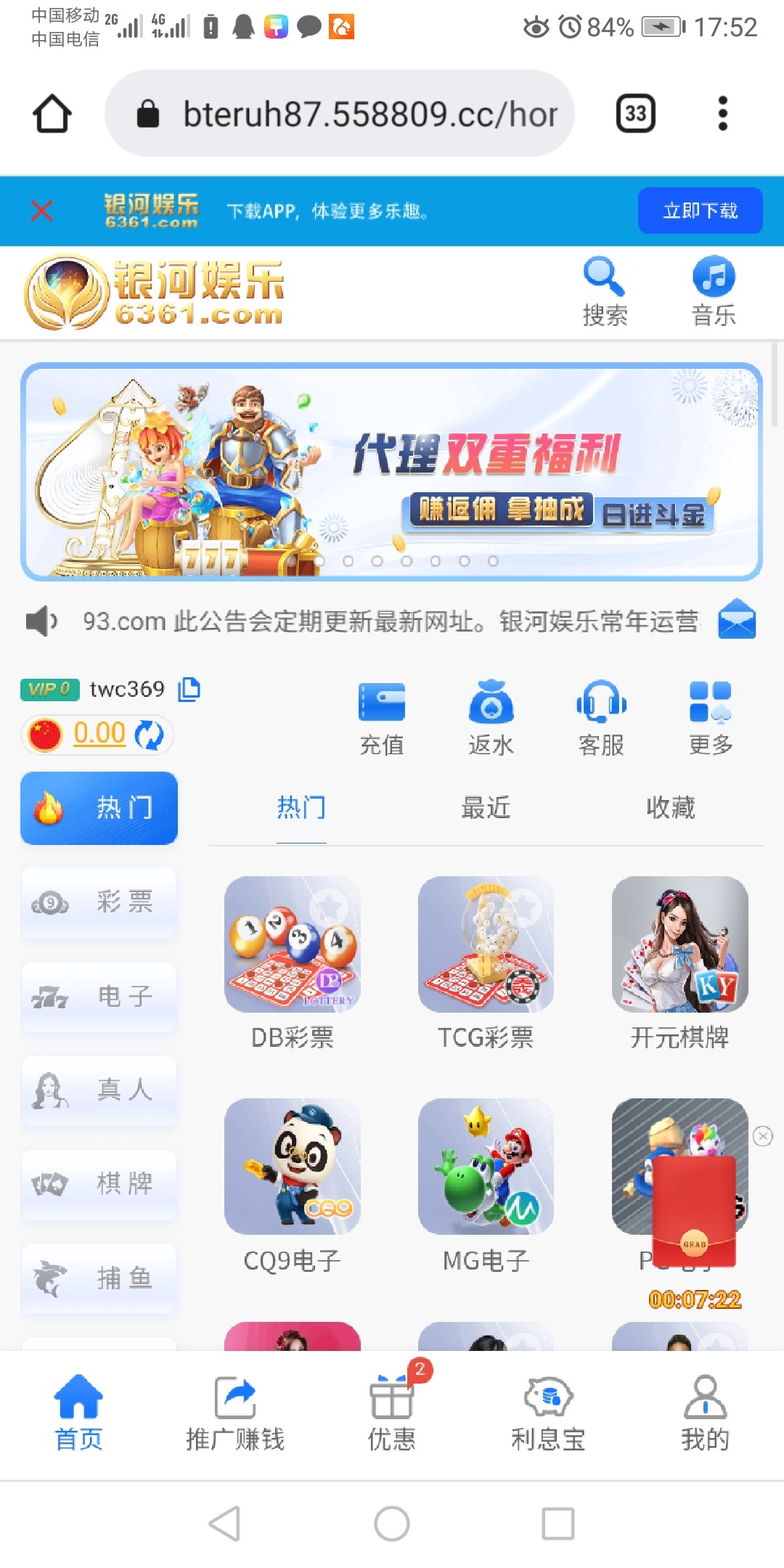
Task: Open browser tab switcher showing 33
Action: pos(636,113)
